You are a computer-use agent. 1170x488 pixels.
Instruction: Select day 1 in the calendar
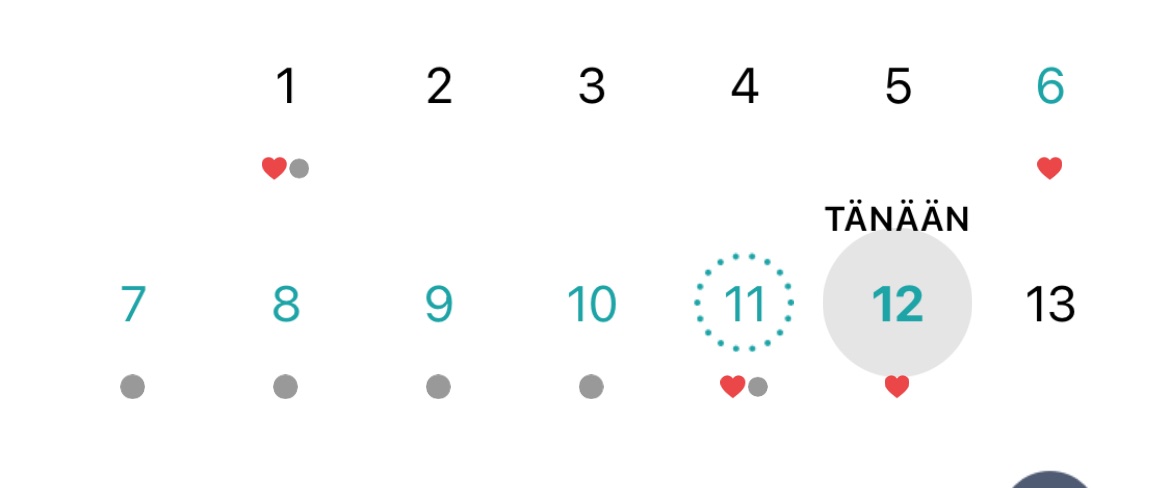(286, 87)
